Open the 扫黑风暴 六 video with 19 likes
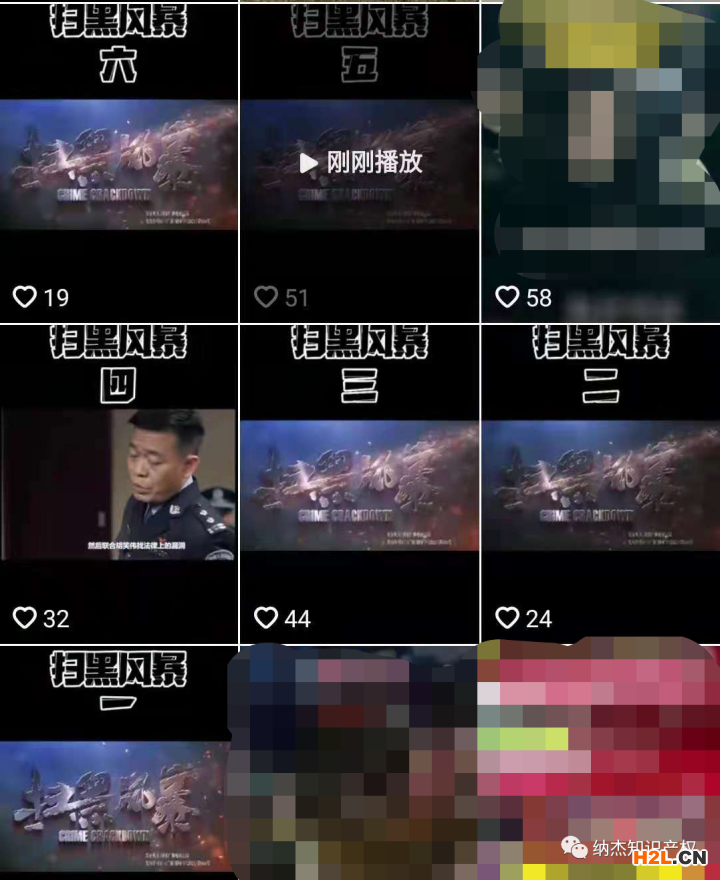Screen dimensions: 720x880 pyautogui.click(x=118, y=165)
